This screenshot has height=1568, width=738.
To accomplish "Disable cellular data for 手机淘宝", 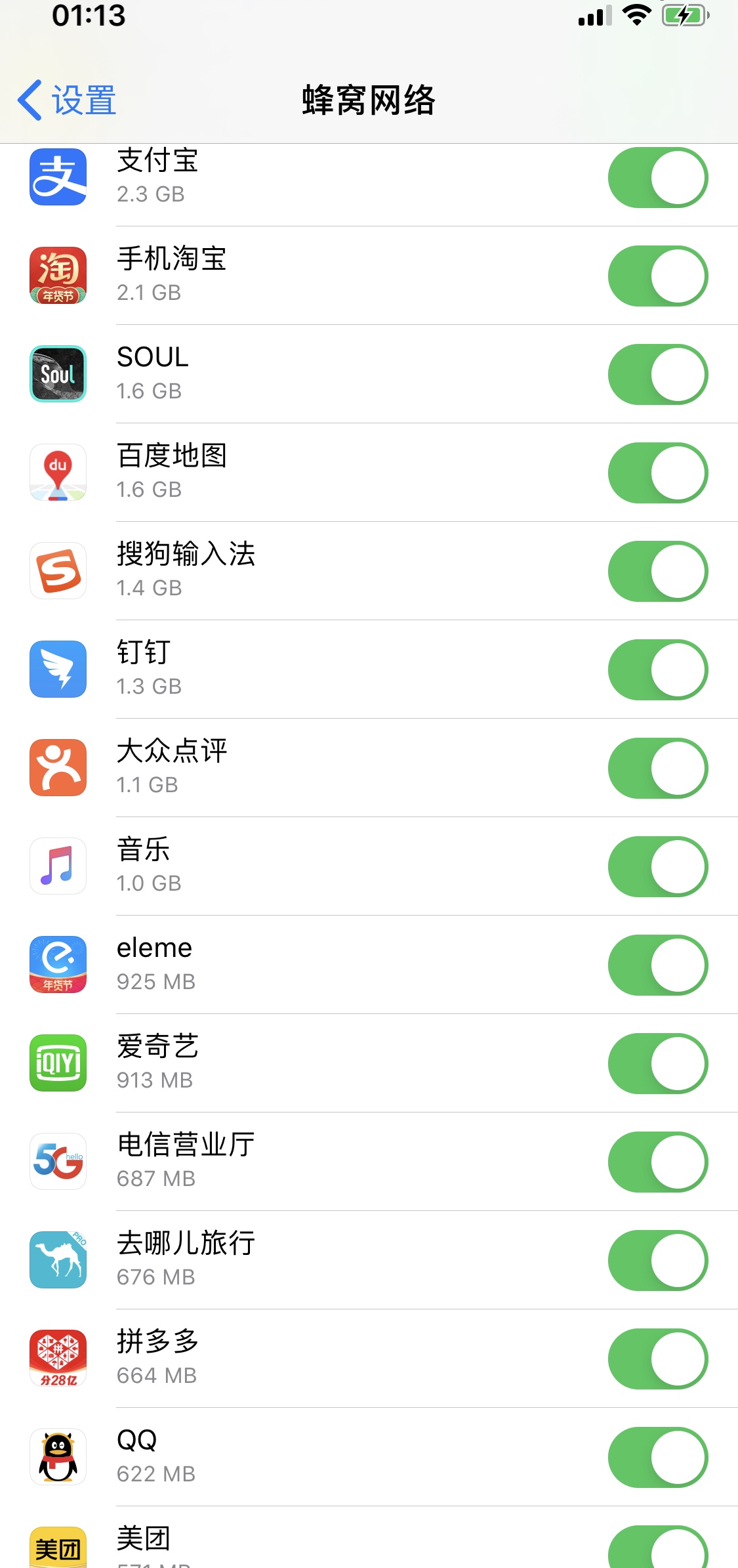I will (x=657, y=276).
